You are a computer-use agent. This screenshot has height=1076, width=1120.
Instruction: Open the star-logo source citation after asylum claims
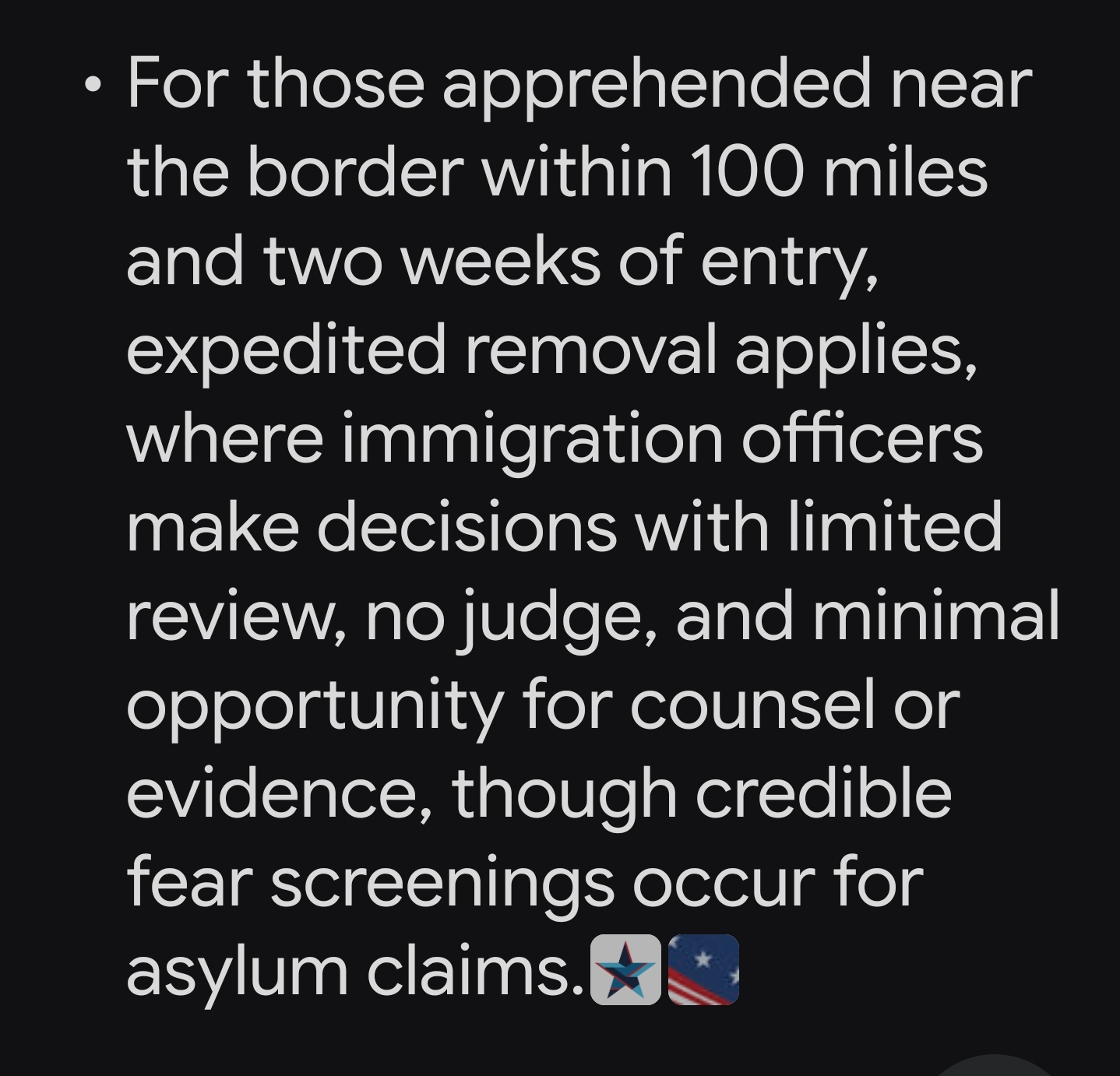click(625, 970)
